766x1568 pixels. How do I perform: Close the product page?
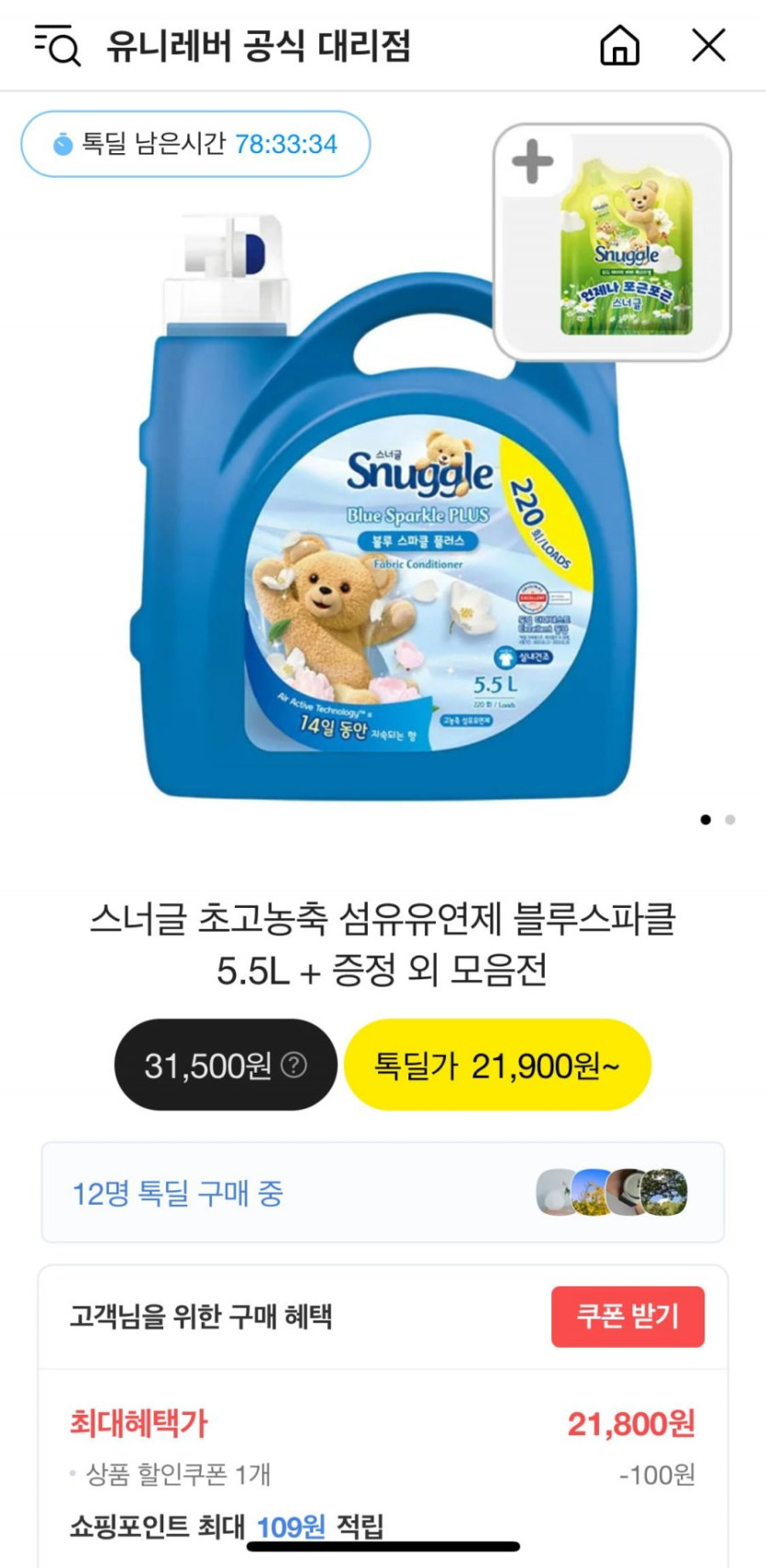(x=707, y=45)
